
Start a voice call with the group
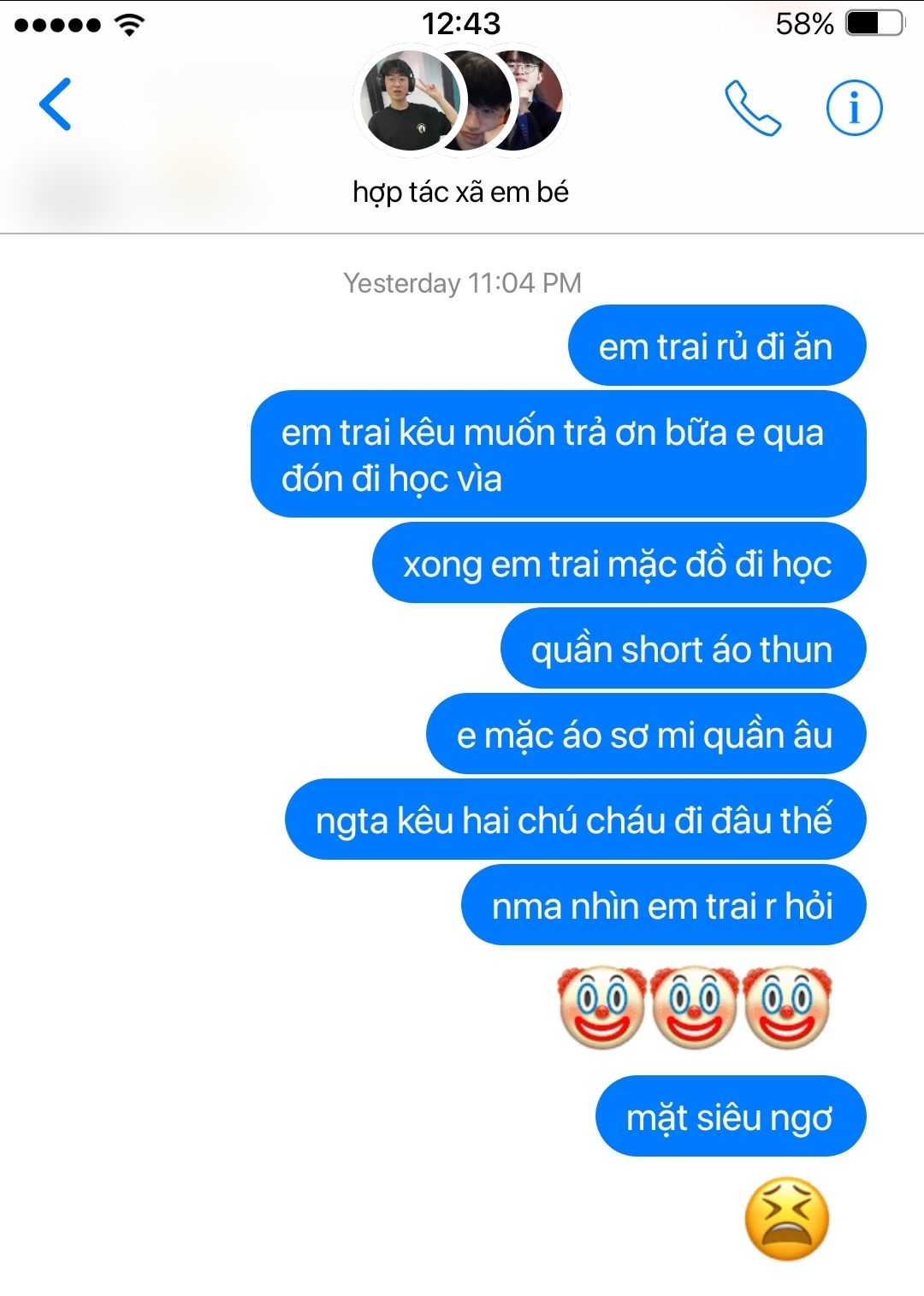coord(753,109)
